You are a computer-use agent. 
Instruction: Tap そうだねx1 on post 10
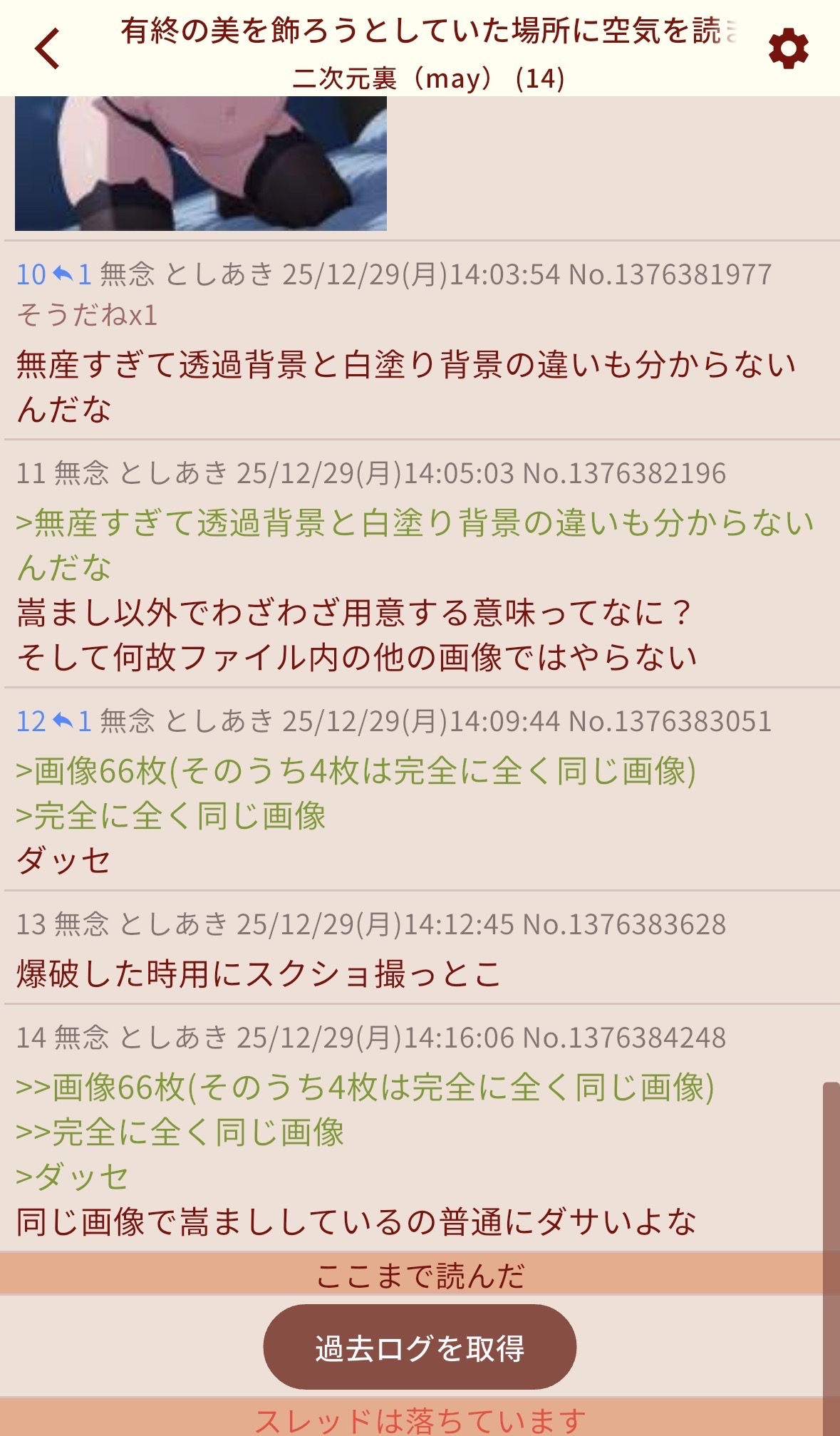(87, 315)
